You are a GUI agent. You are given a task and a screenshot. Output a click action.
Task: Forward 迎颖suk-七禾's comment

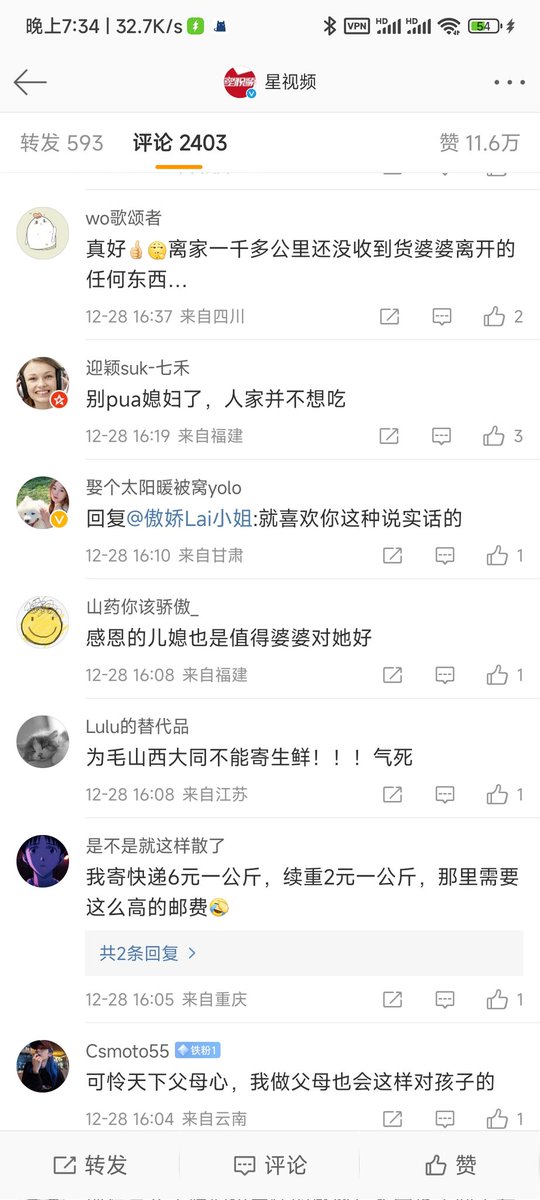click(390, 436)
